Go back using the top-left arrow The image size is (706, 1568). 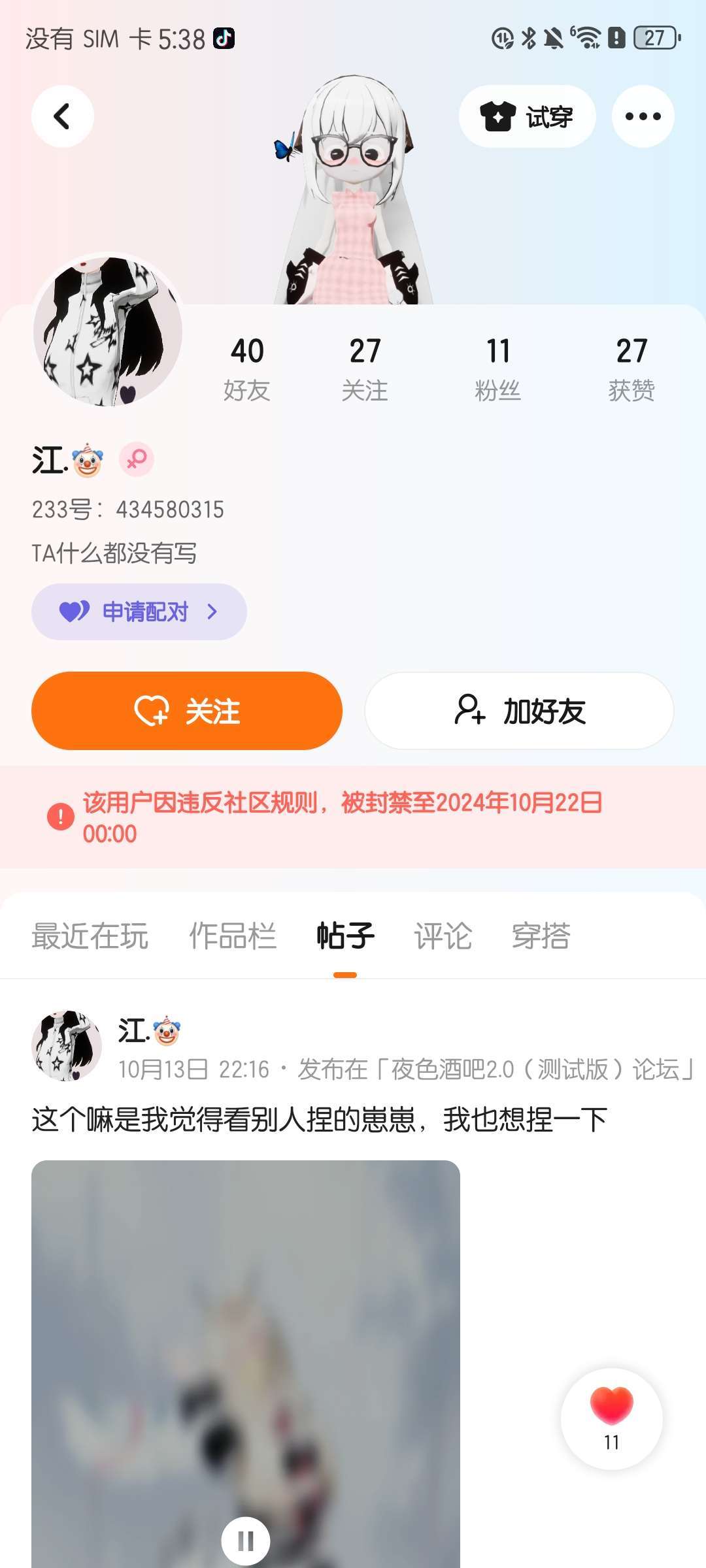pos(62,116)
